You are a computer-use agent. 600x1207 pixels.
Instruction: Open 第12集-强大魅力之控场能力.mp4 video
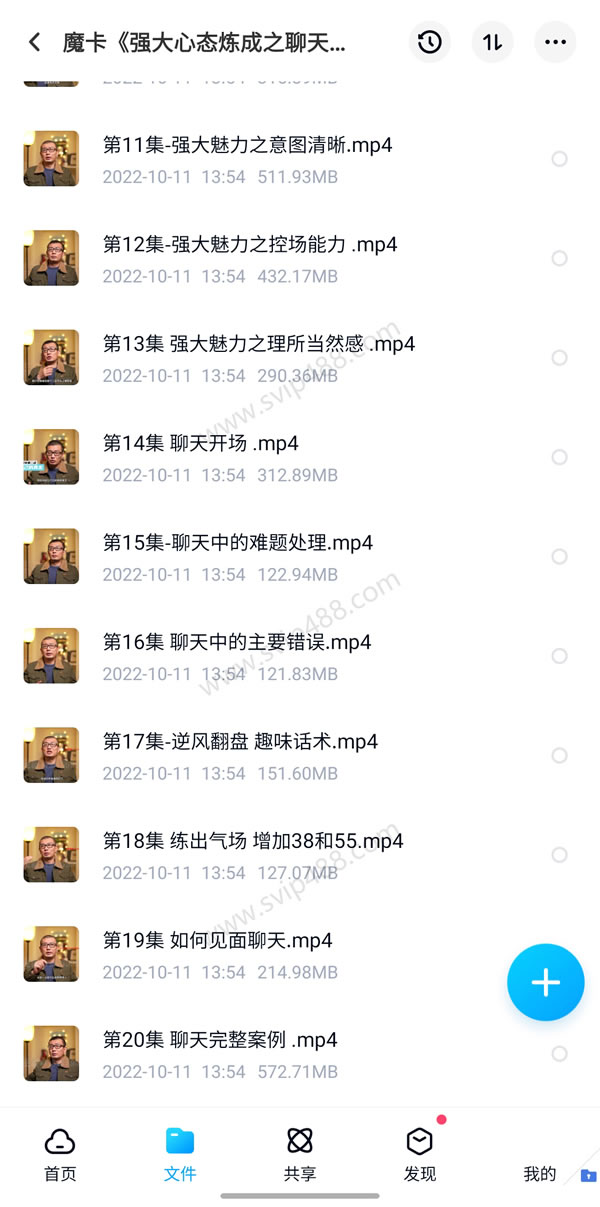[250, 245]
